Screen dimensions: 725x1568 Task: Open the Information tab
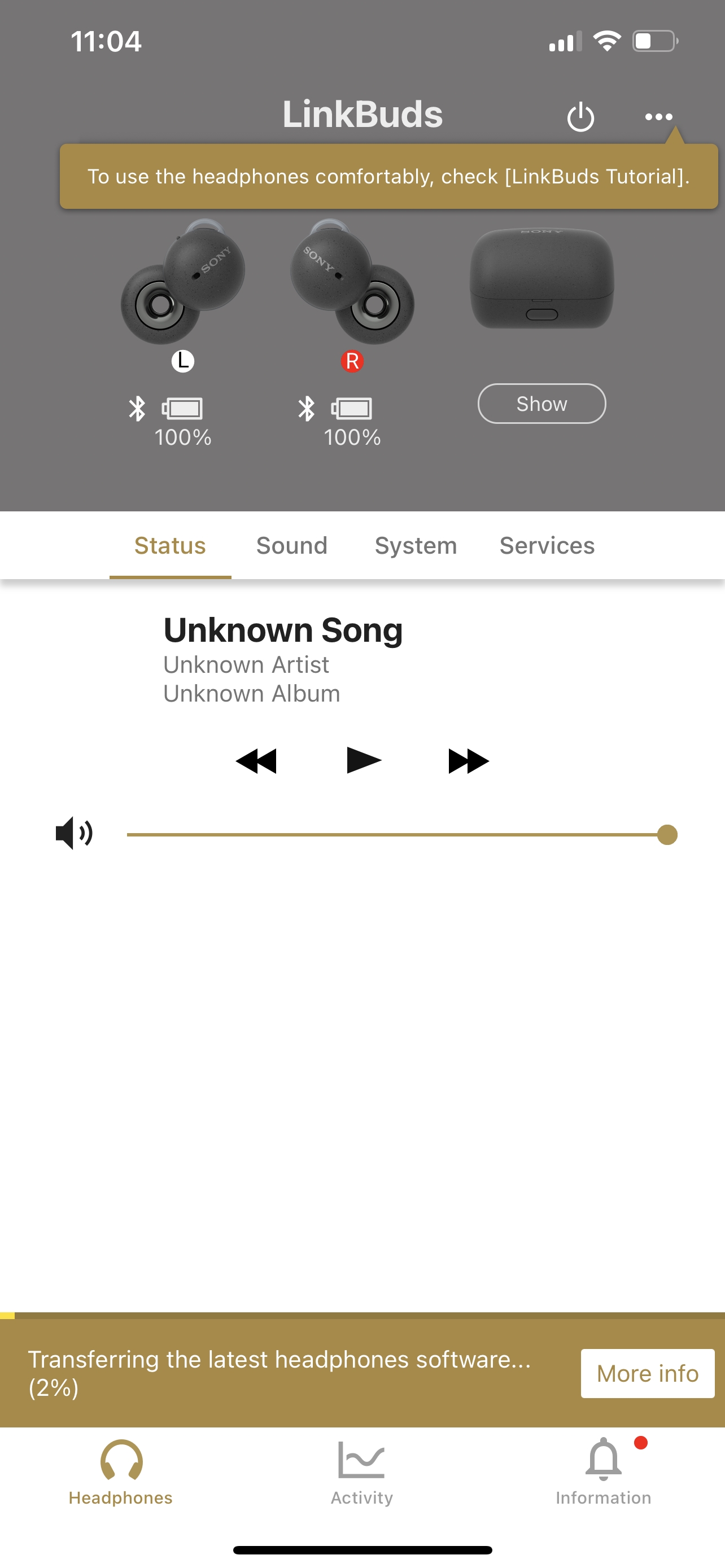[603, 1472]
